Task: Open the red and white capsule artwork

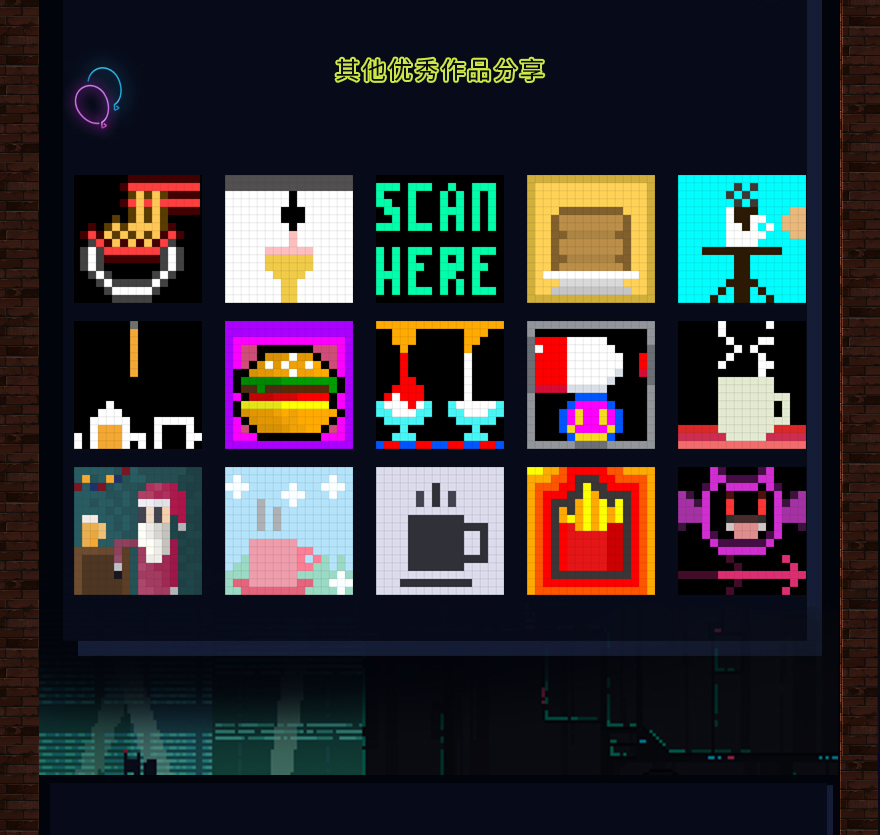Action: click(x=591, y=385)
